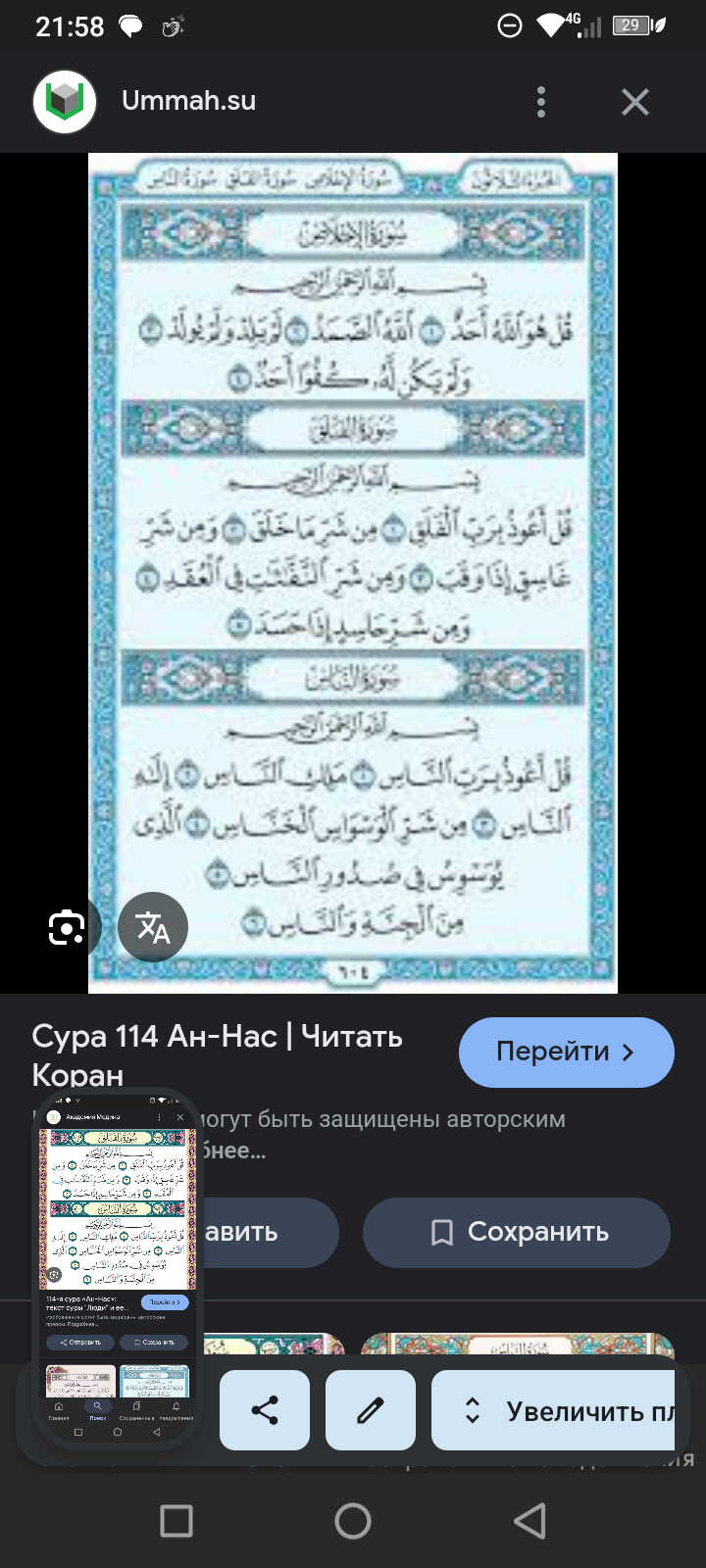Go back using system navigation
Viewport: 706px width, 1568px height.
(529, 1521)
